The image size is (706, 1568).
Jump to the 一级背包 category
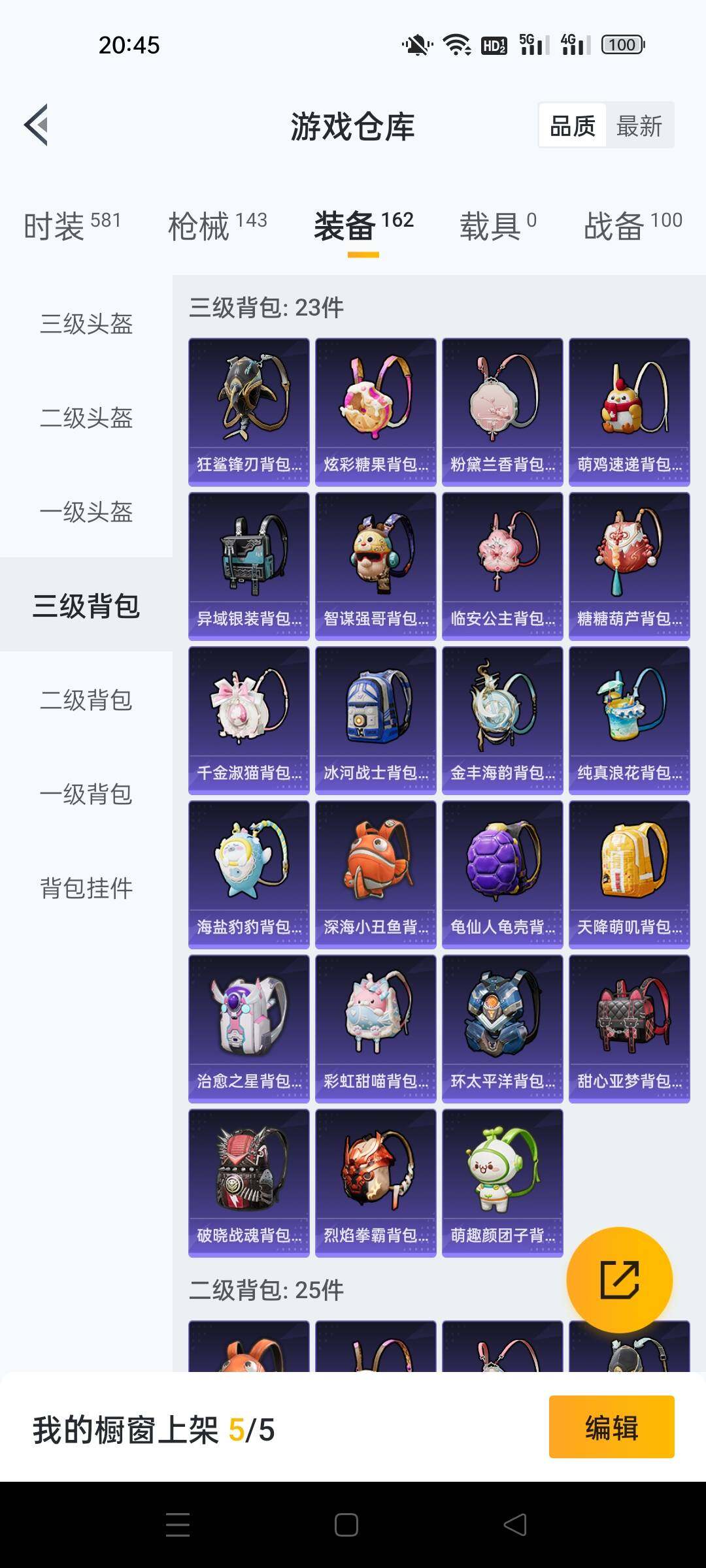tap(86, 794)
